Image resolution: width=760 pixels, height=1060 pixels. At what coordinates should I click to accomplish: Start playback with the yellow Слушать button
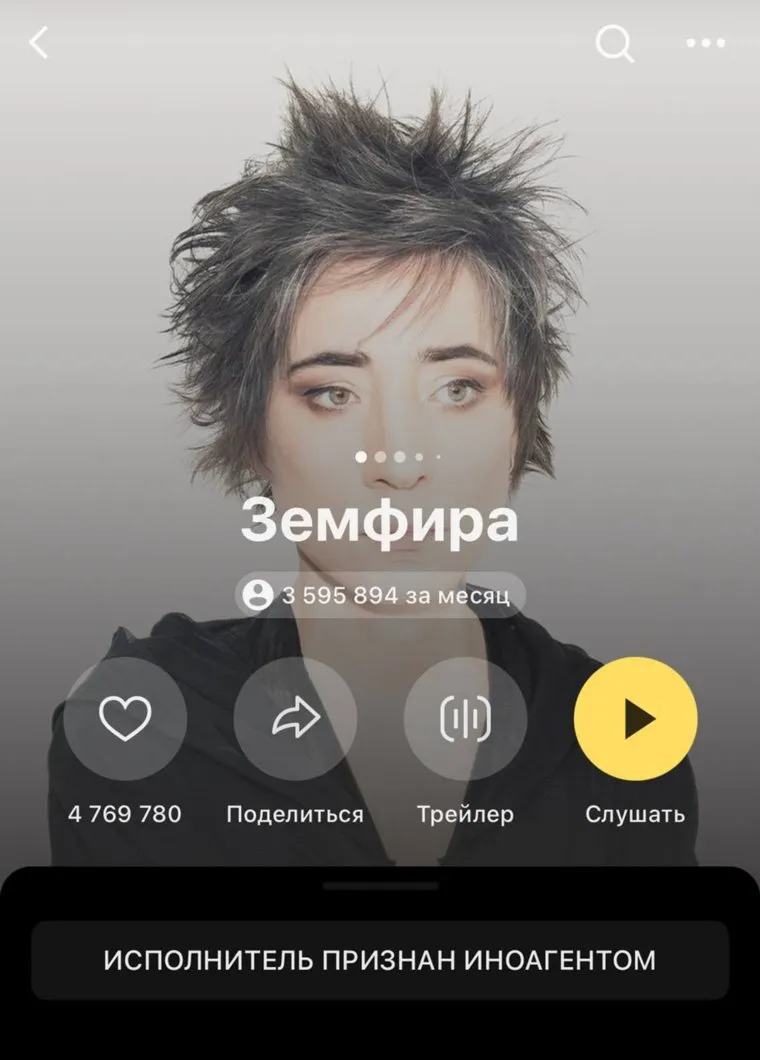tap(635, 718)
